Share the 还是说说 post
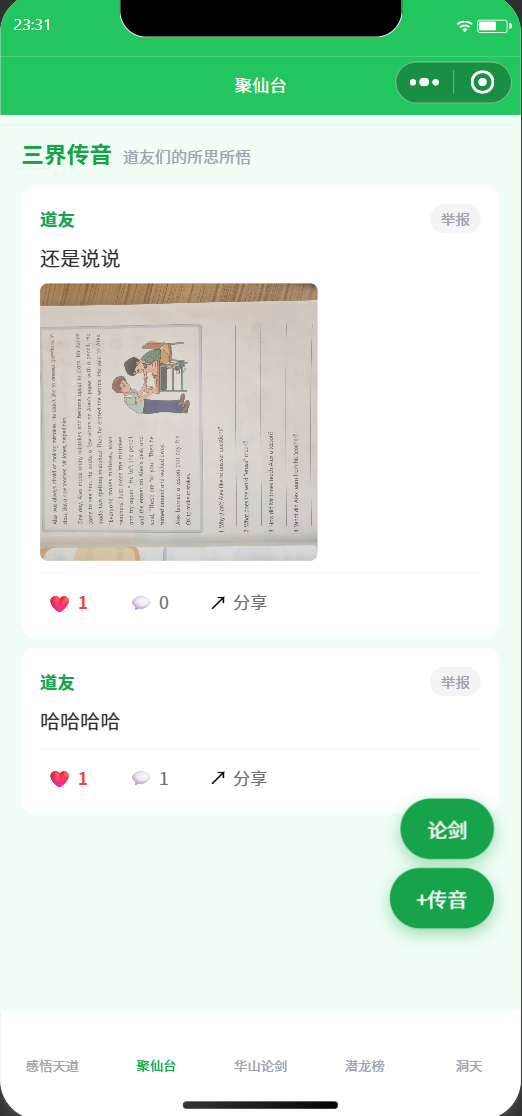 [238, 603]
